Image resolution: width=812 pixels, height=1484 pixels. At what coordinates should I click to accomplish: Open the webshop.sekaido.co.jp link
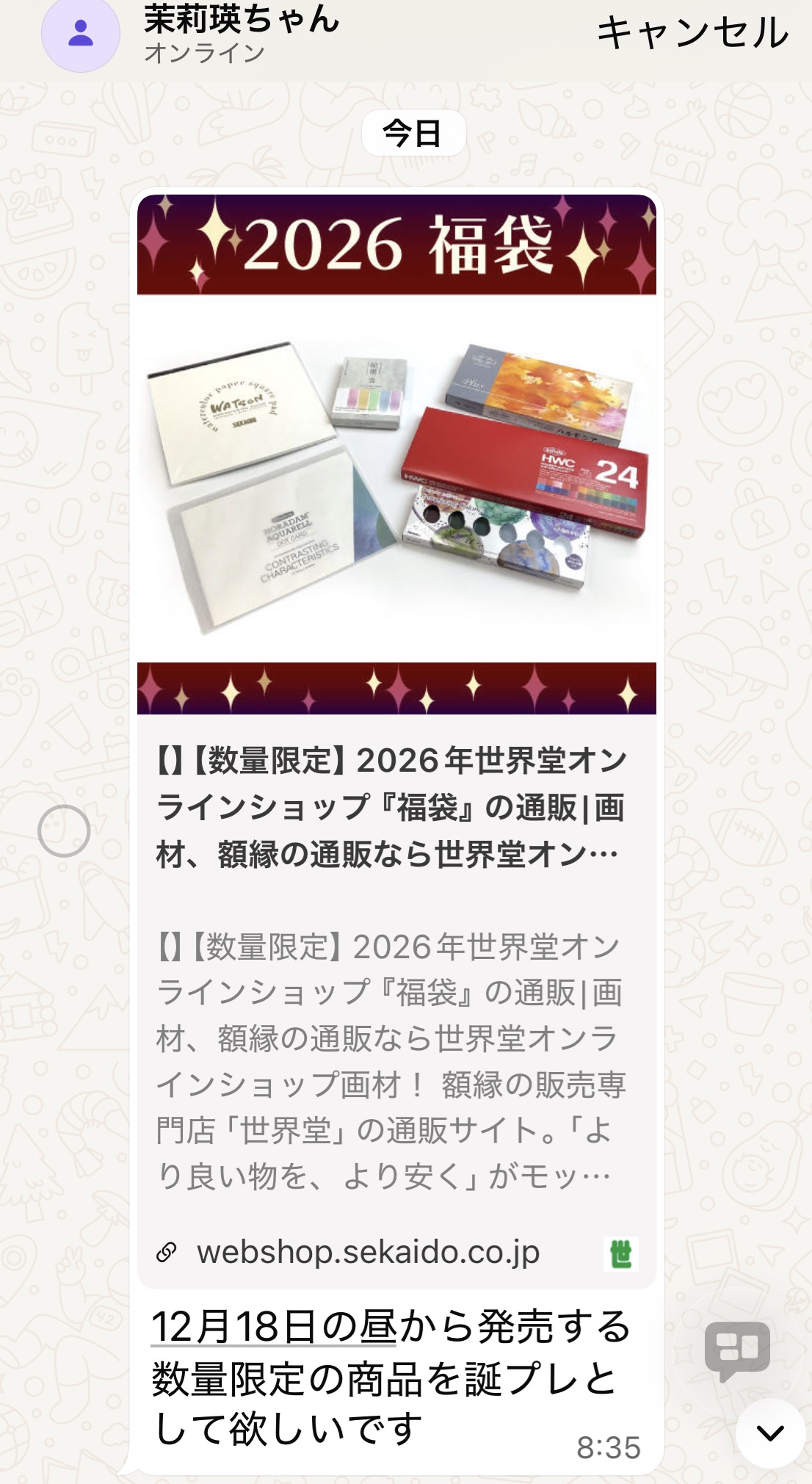368,1253
